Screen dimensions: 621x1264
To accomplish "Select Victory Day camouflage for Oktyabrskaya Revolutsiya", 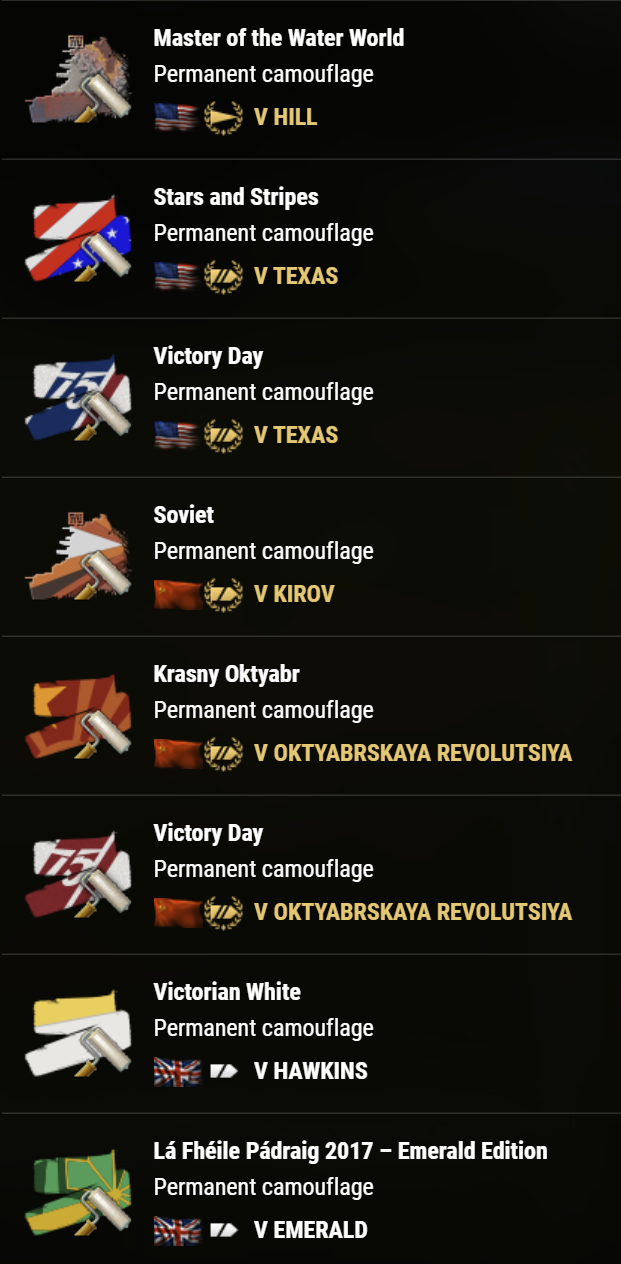I will tap(208, 833).
